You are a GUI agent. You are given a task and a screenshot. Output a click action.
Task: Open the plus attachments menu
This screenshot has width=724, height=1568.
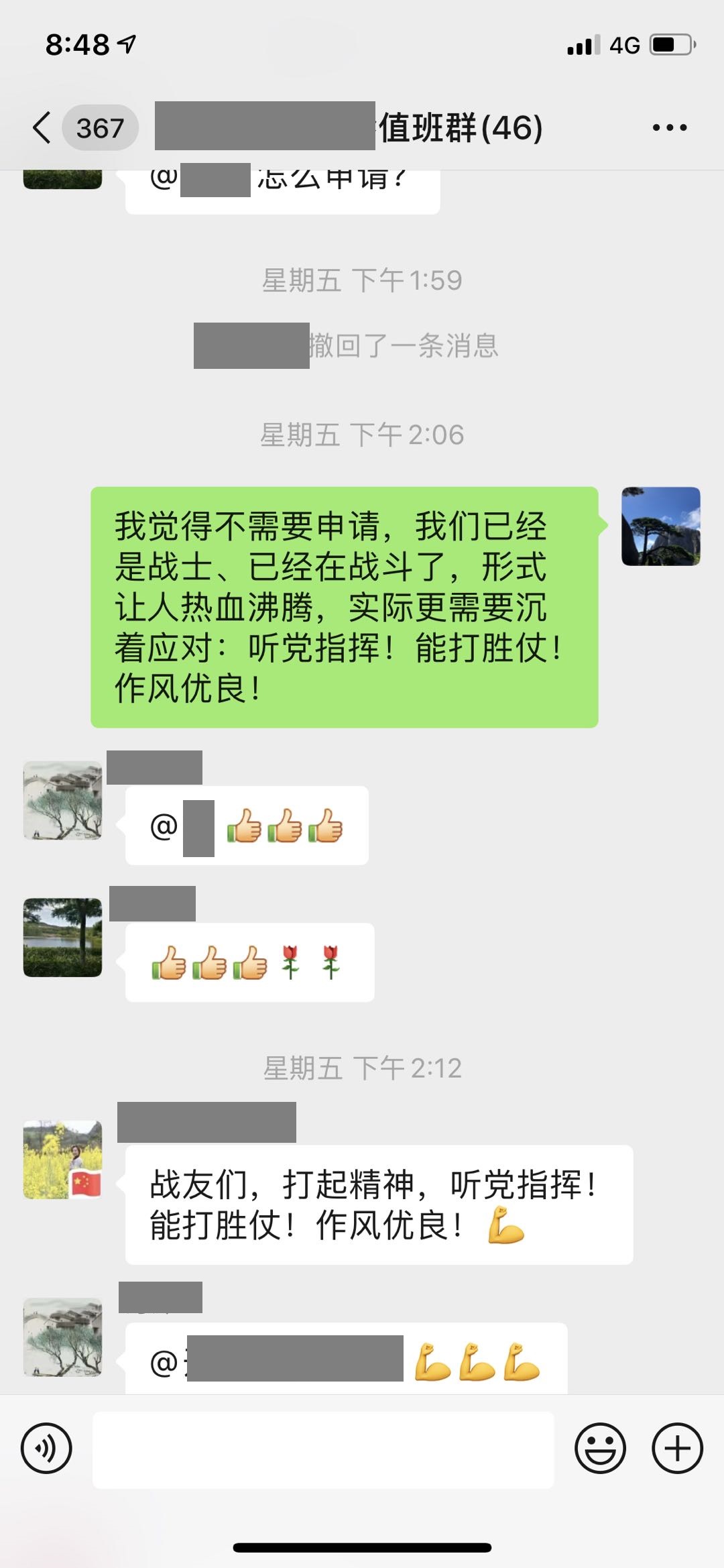click(677, 1448)
